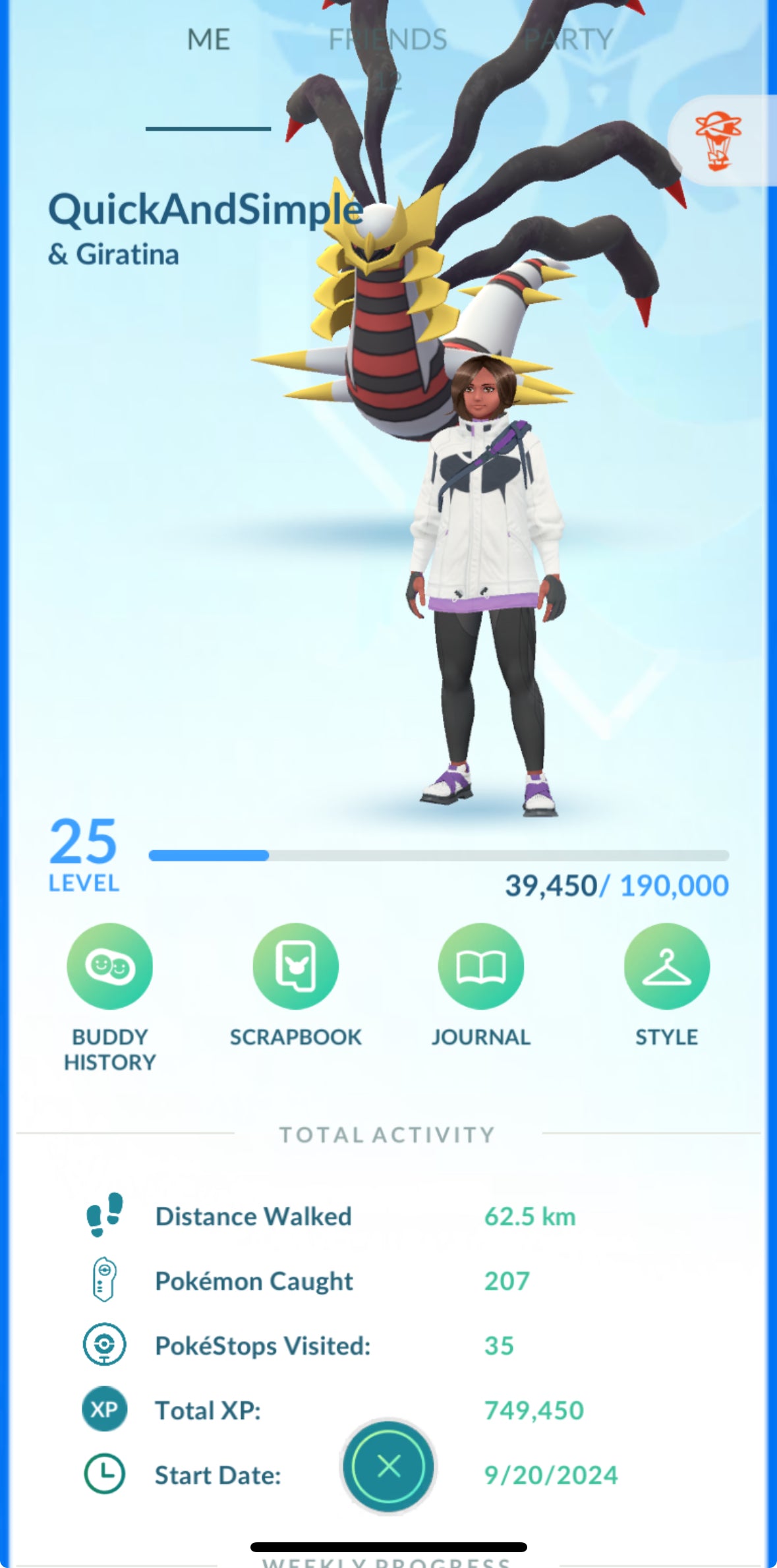Select the Me tab
This screenshot has width=777, height=1568.
(208, 41)
